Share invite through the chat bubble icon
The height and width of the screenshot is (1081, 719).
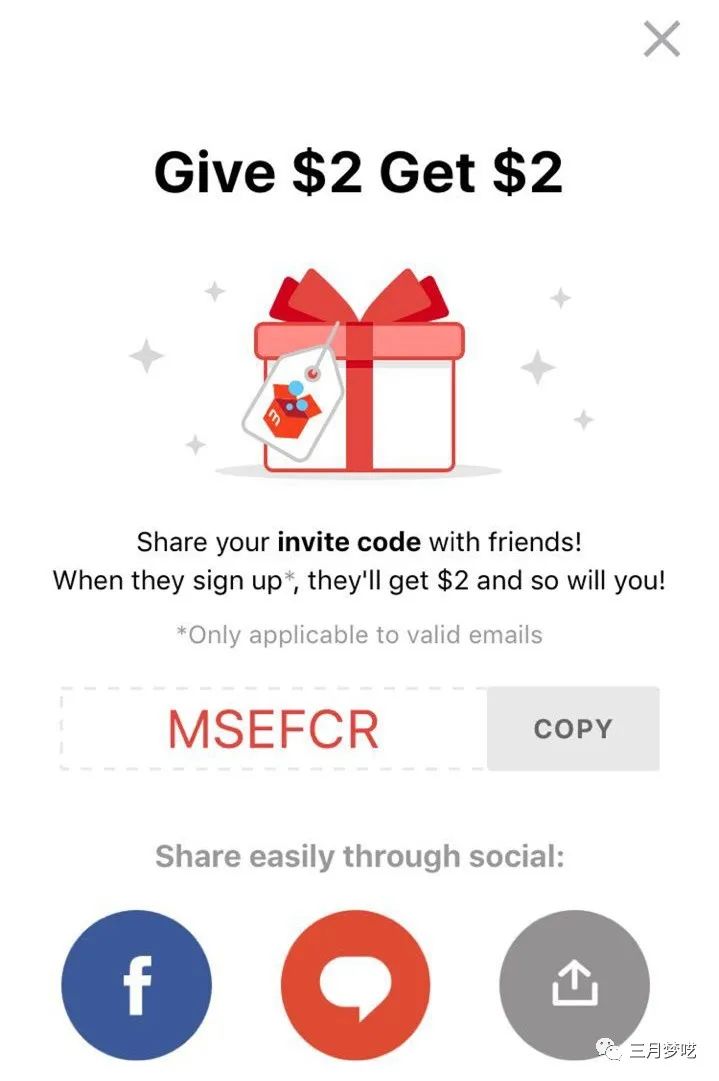(355, 985)
